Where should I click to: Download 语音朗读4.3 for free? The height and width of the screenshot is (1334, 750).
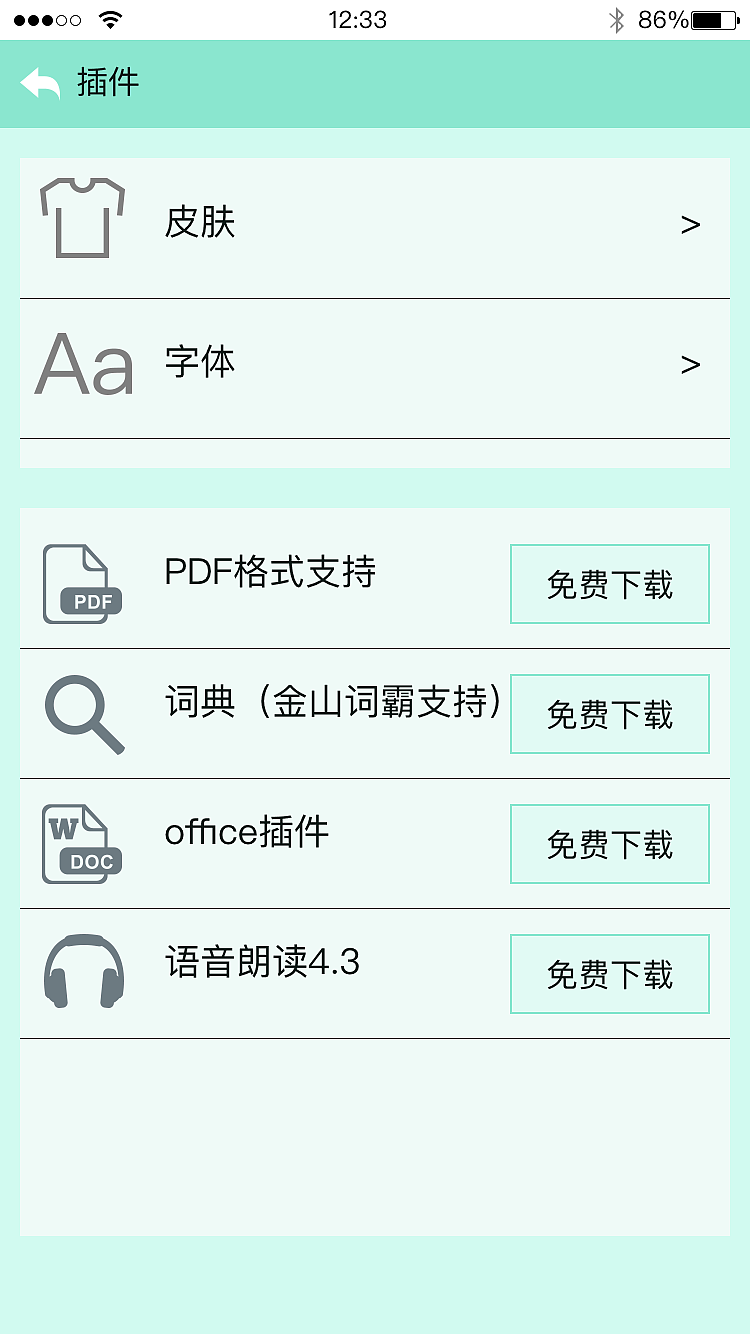coord(609,973)
